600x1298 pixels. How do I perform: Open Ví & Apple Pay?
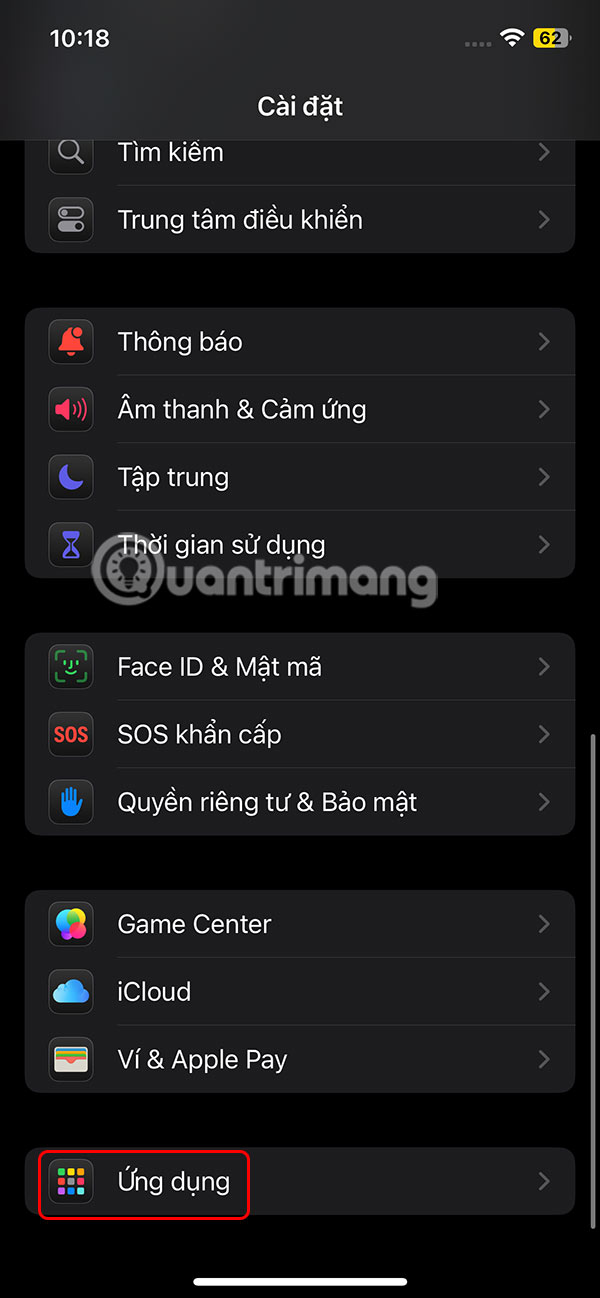click(300, 1059)
